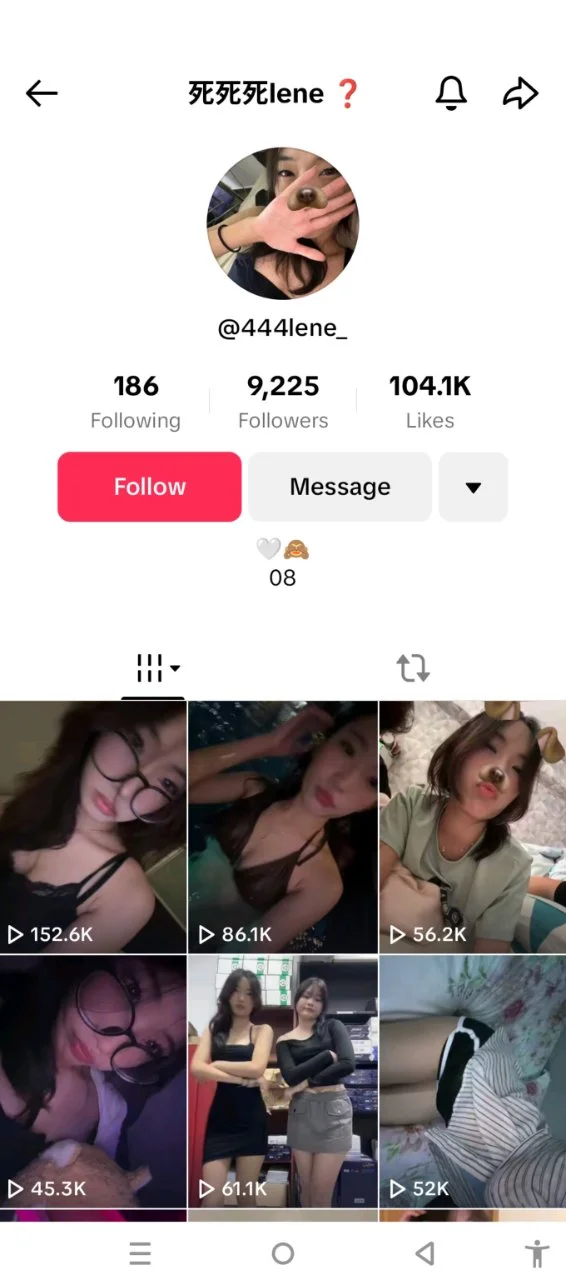Screen dimensions: 566x1280
Task: Share this profile via the arrow icon
Action: point(520,94)
